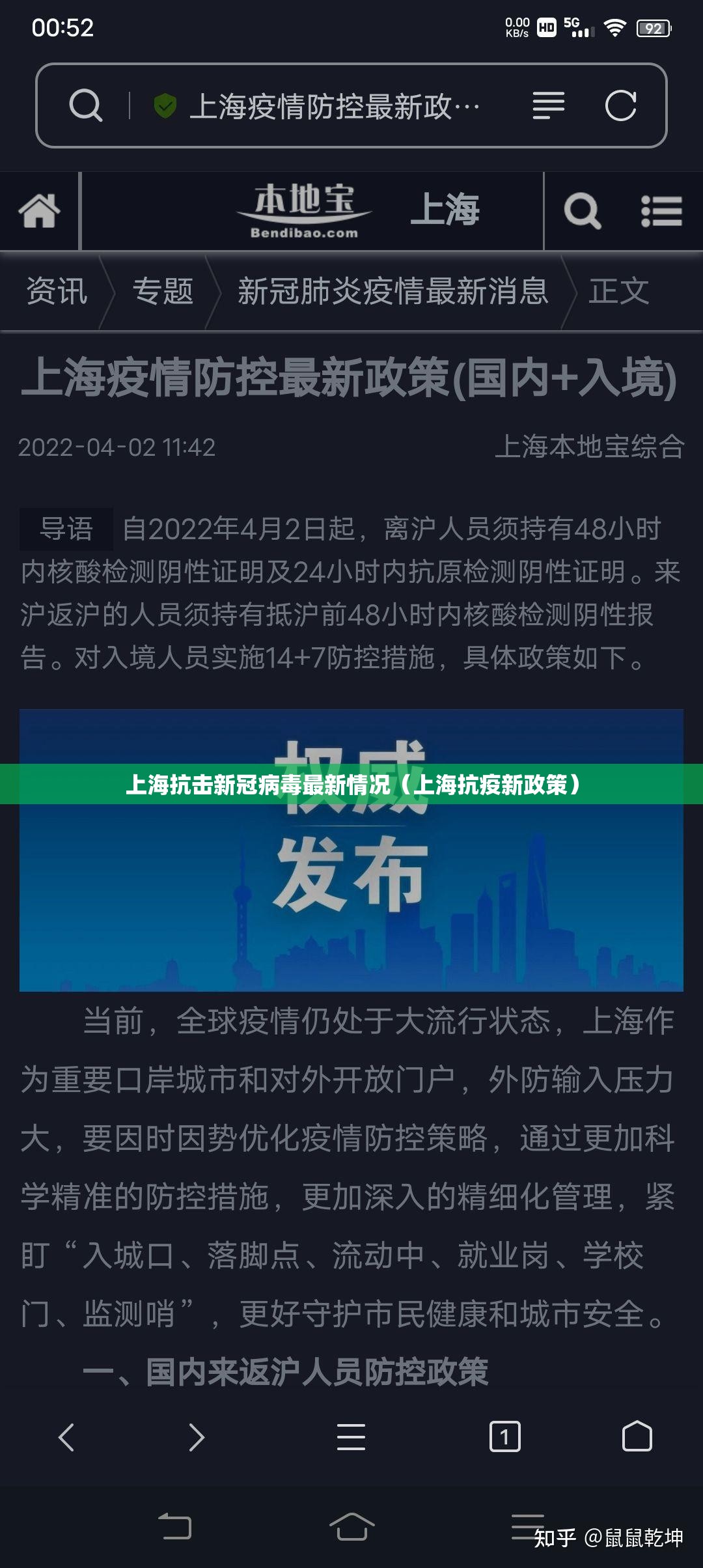Image resolution: width=703 pixels, height=1568 pixels.
Task: Go to the browser home page
Action: pos(637,1436)
